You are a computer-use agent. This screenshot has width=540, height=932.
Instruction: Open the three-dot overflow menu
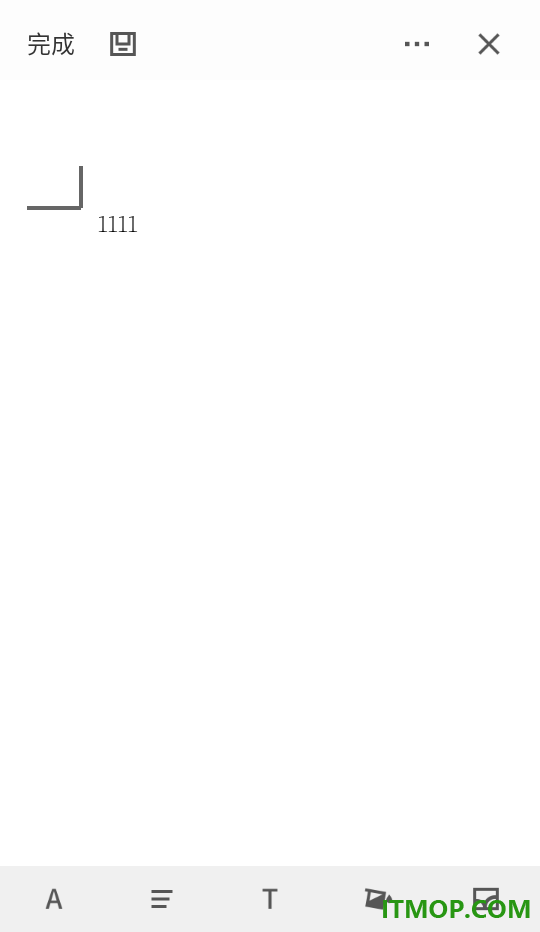point(416,44)
